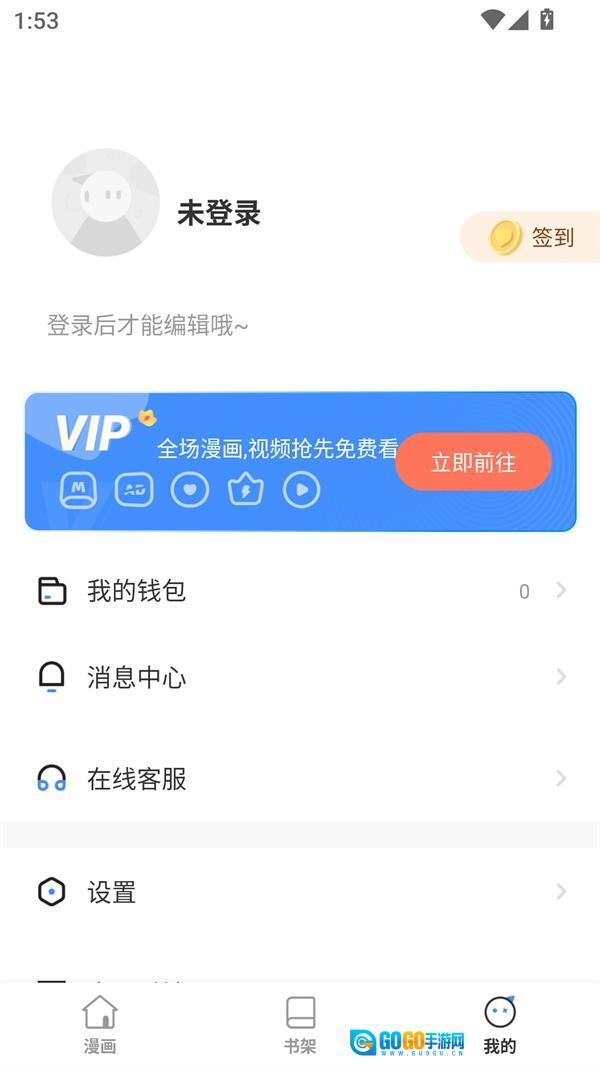Tap 登录后才能编辑哦~ signature line
This screenshot has width=600, height=1066.
pos(148,325)
